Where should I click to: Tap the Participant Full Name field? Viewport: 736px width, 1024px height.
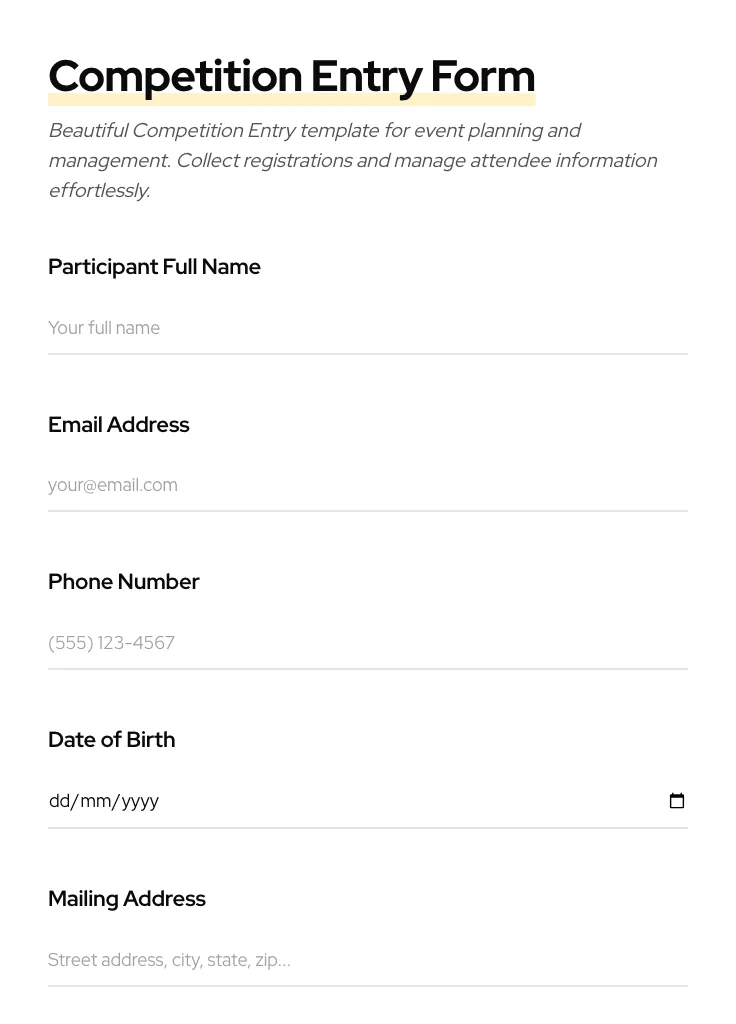[x=367, y=328]
